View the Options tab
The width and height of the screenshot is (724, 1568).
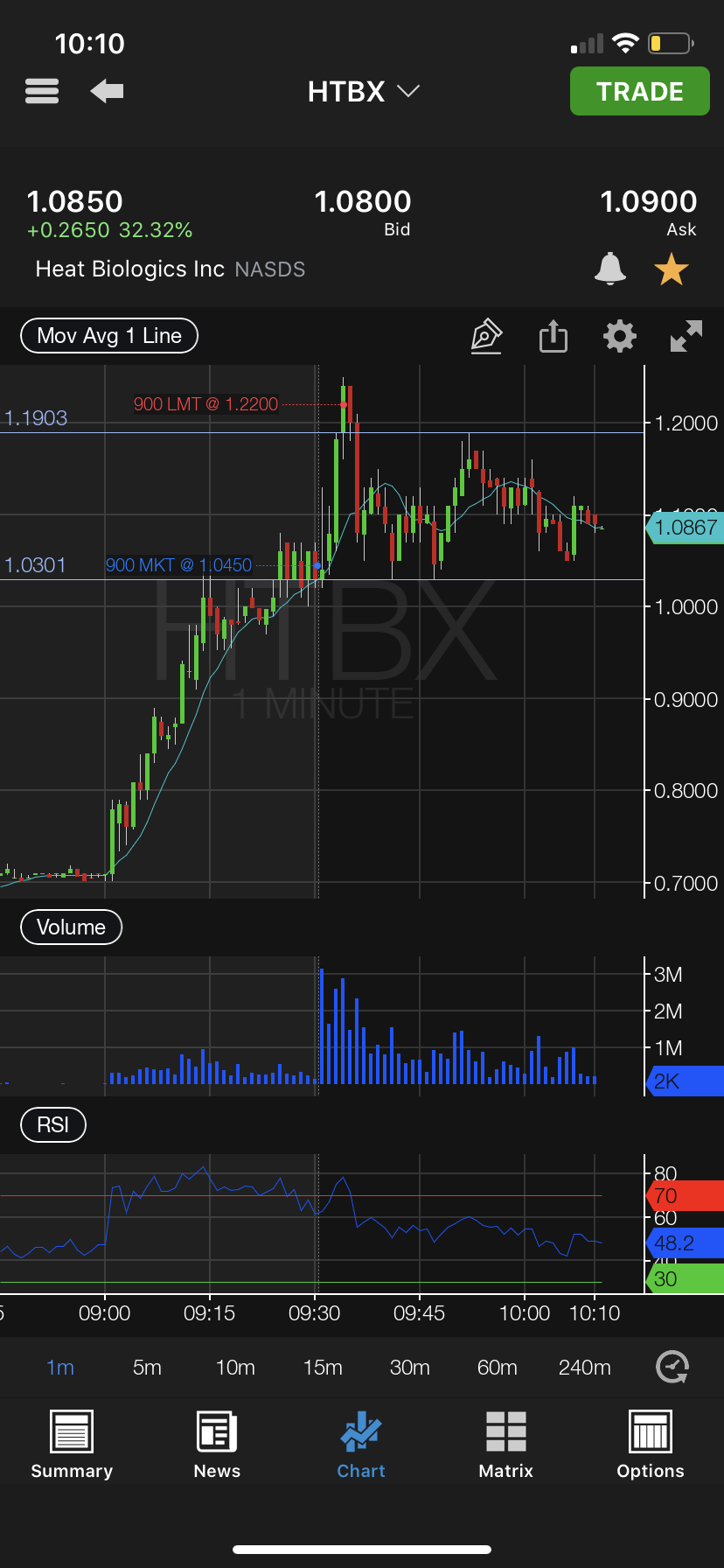[651, 1445]
